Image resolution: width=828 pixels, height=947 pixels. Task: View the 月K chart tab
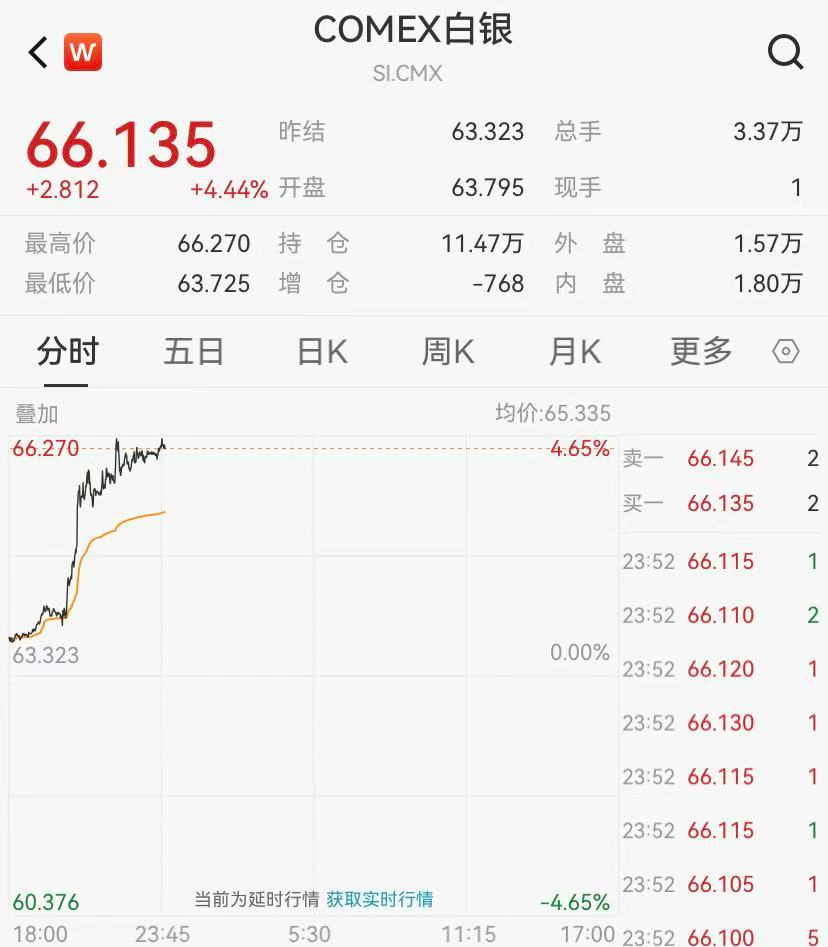click(574, 352)
